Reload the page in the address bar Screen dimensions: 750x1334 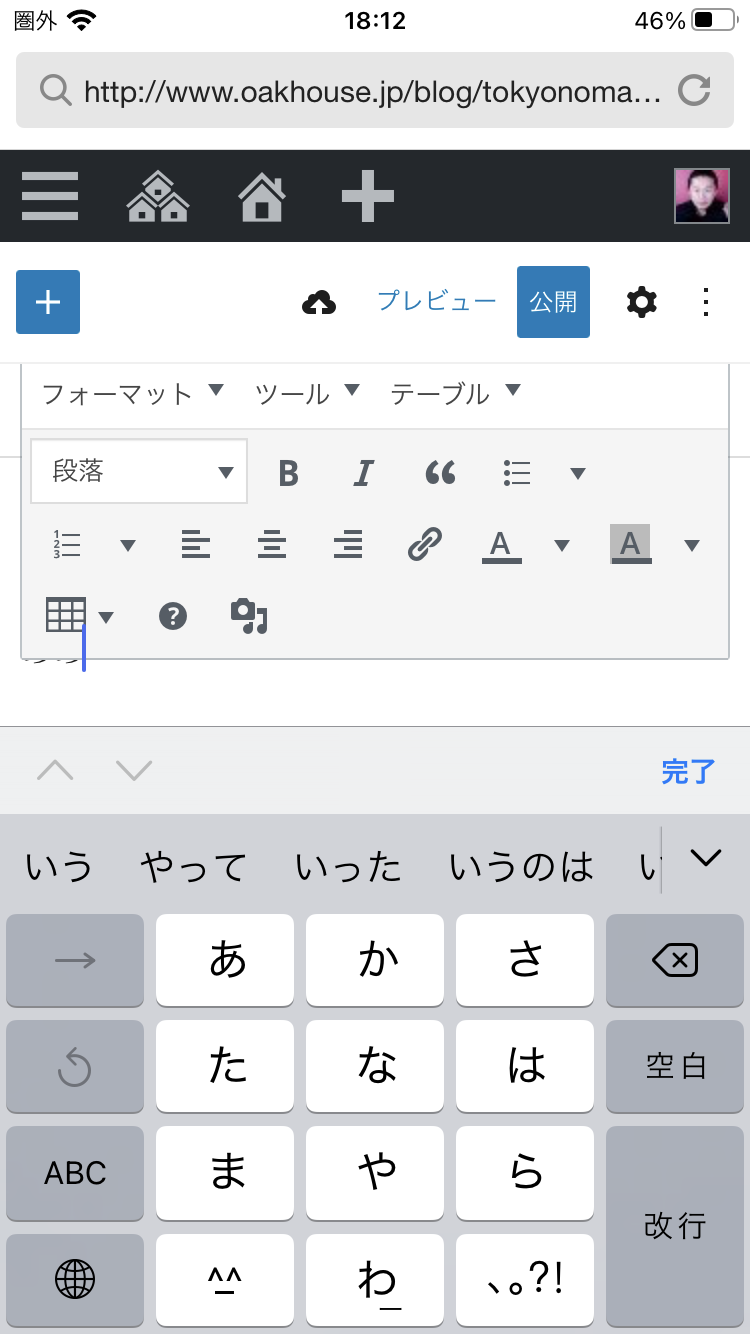[693, 92]
